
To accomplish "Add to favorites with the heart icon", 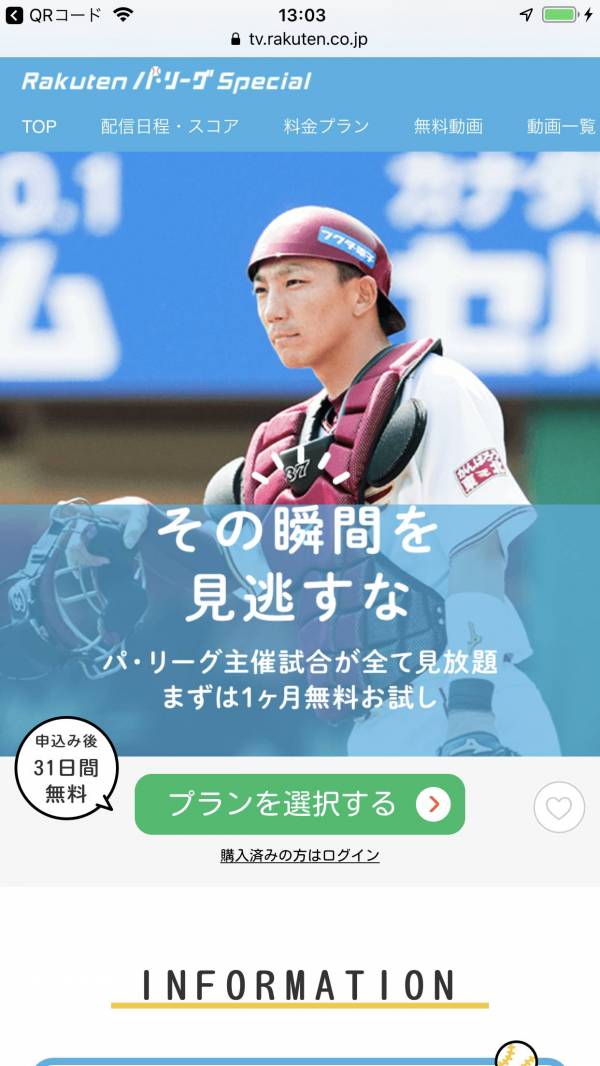I will tap(559, 807).
